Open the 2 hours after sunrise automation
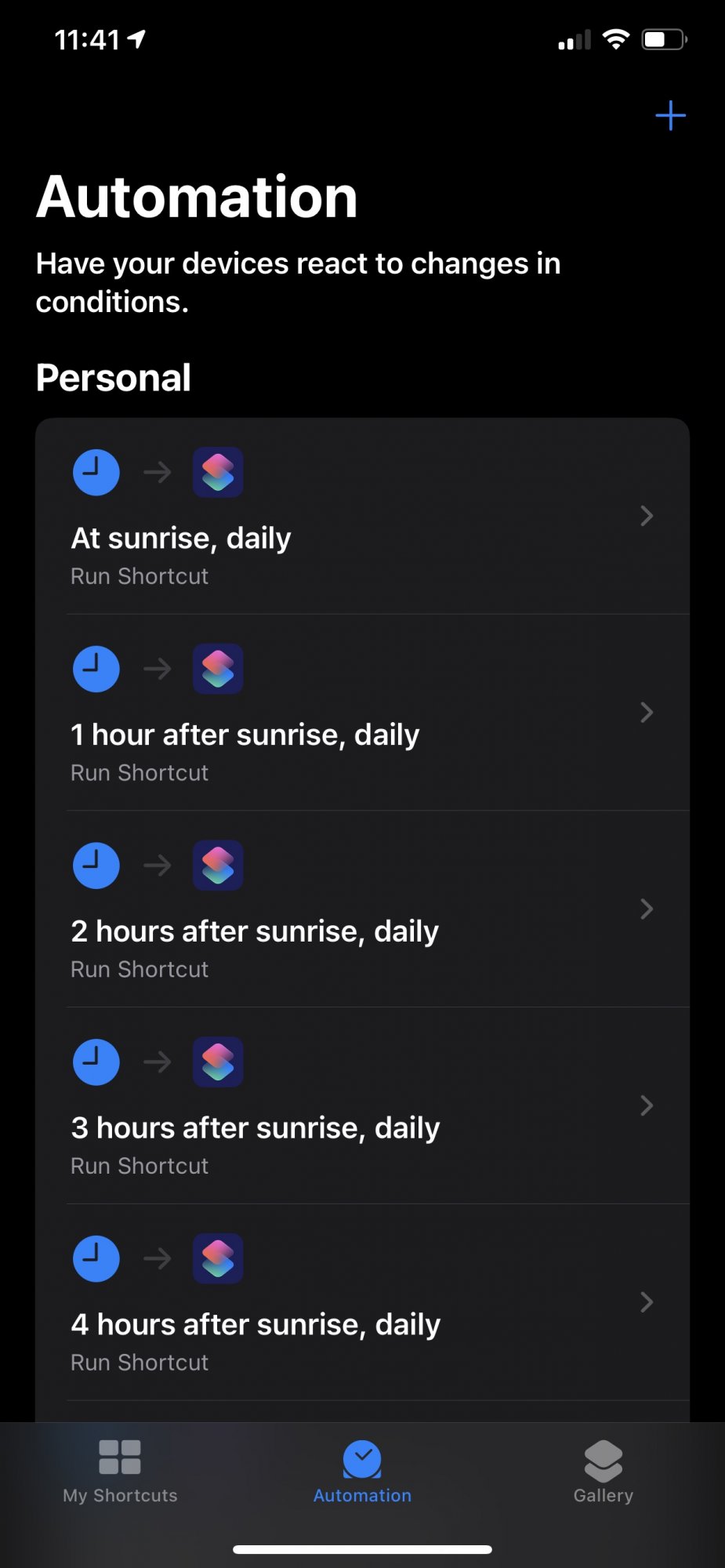 coord(362,909)
